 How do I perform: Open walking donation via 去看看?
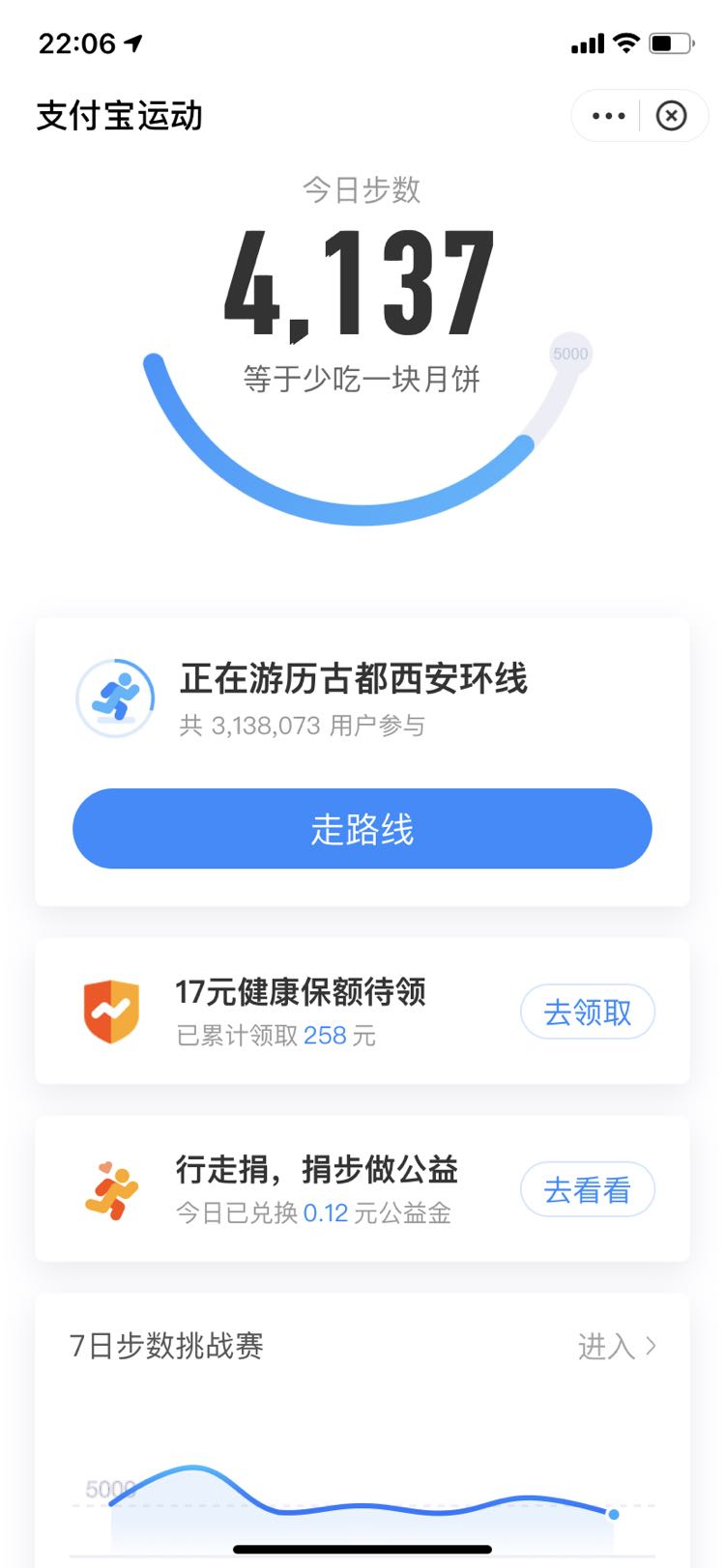click(588, 1189)
